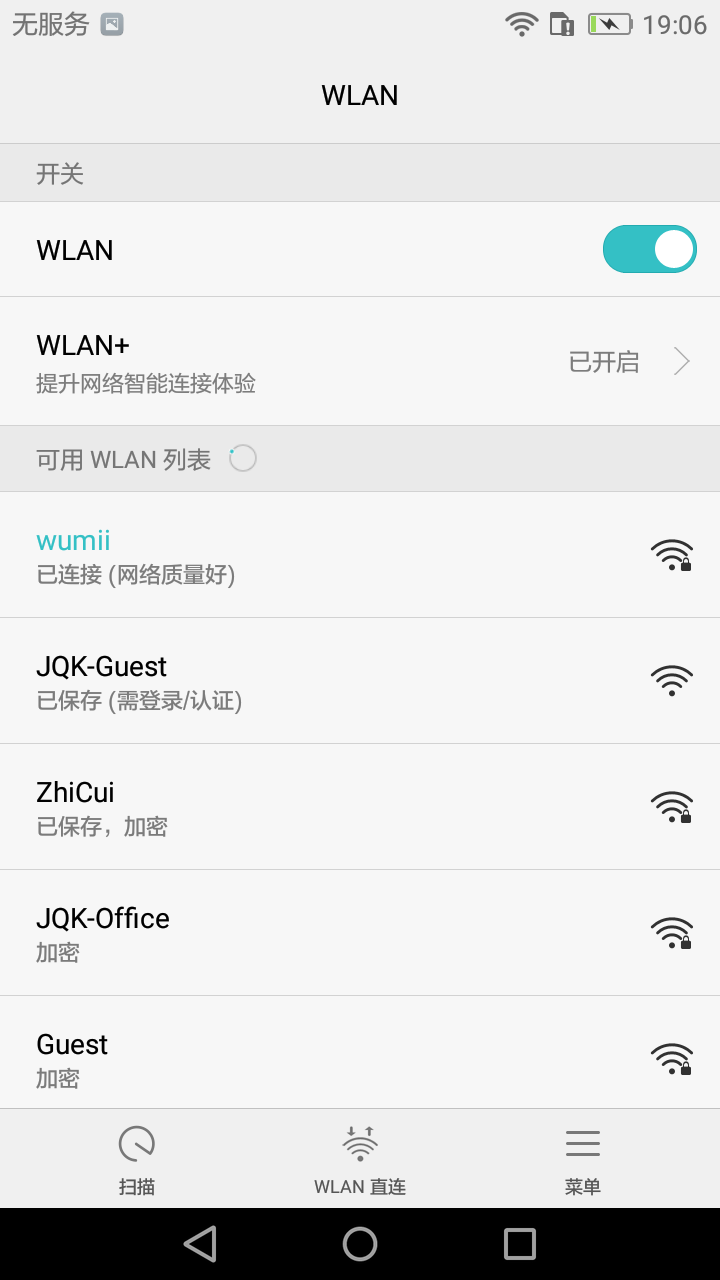Turn off the WLAN switch
This screenshot has height=1280, width=720.
click(x=649, y=249)
